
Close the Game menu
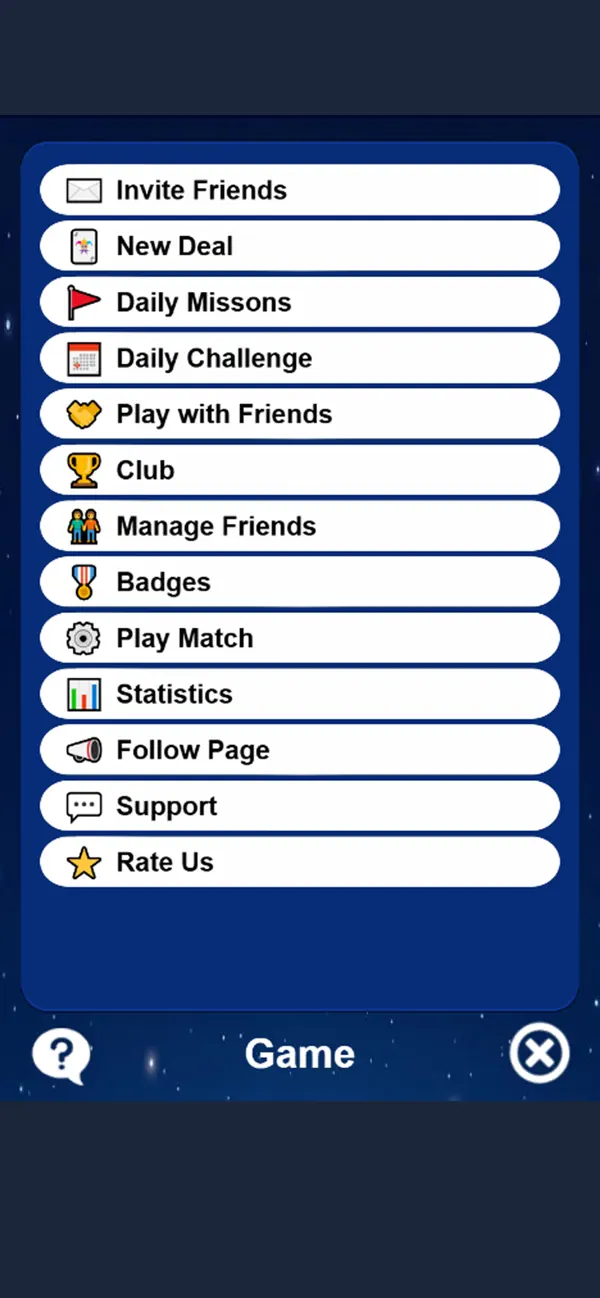539,1053
